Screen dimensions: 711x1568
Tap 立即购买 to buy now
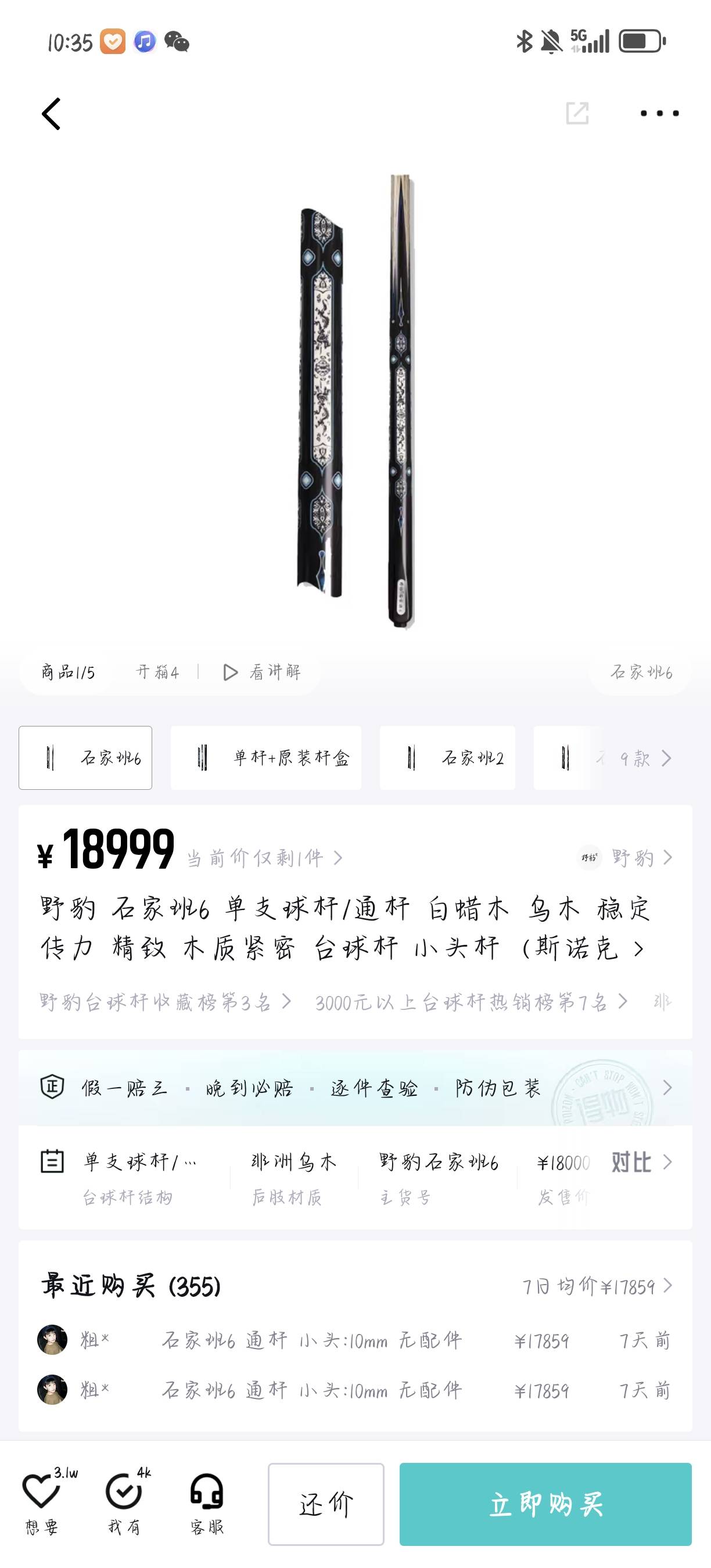point(545,1504)
